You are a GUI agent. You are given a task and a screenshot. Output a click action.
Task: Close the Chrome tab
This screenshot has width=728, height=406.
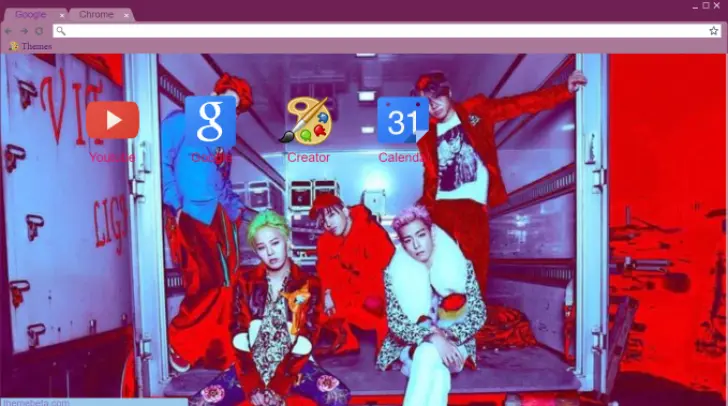coord(127,15)
